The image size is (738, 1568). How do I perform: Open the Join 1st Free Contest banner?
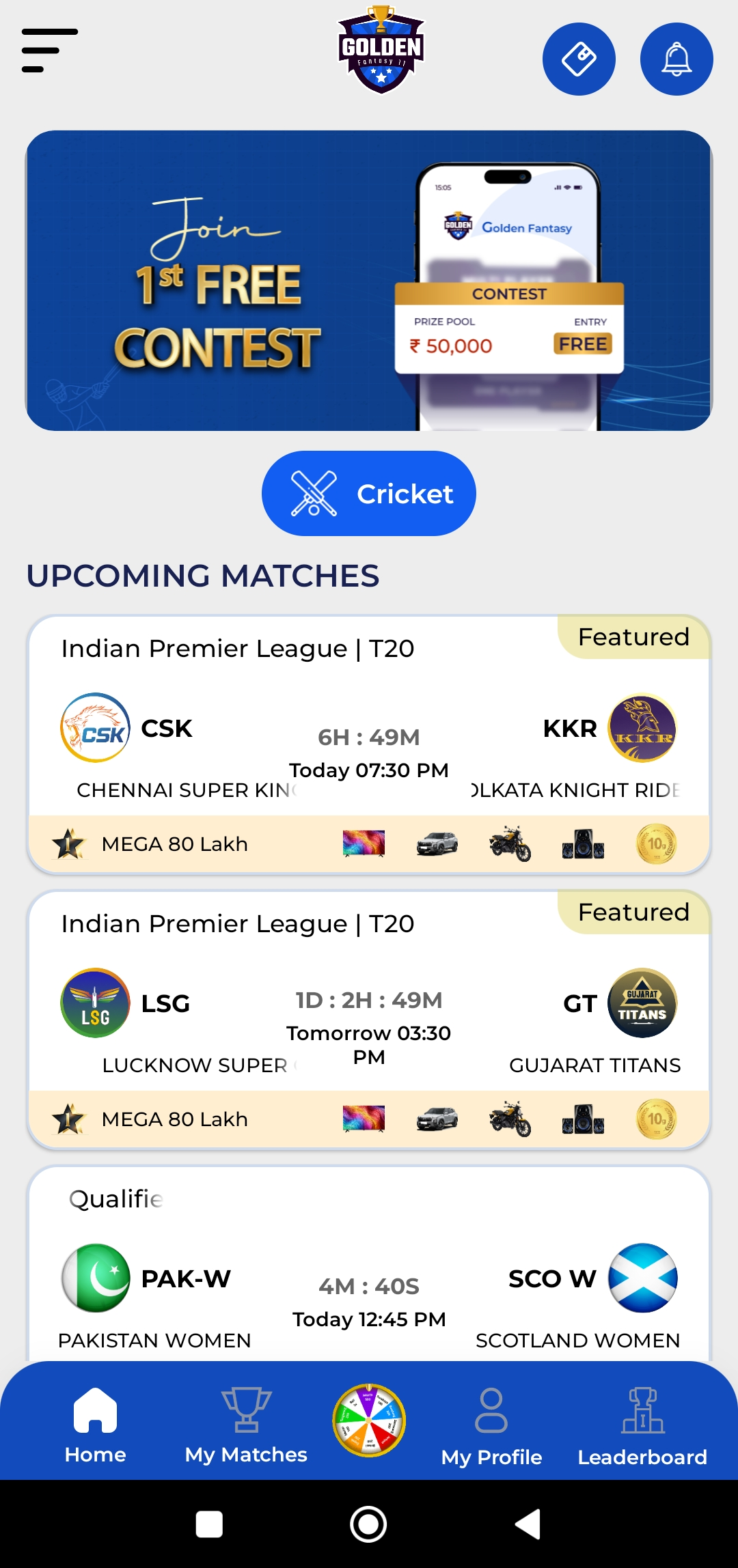369,280
